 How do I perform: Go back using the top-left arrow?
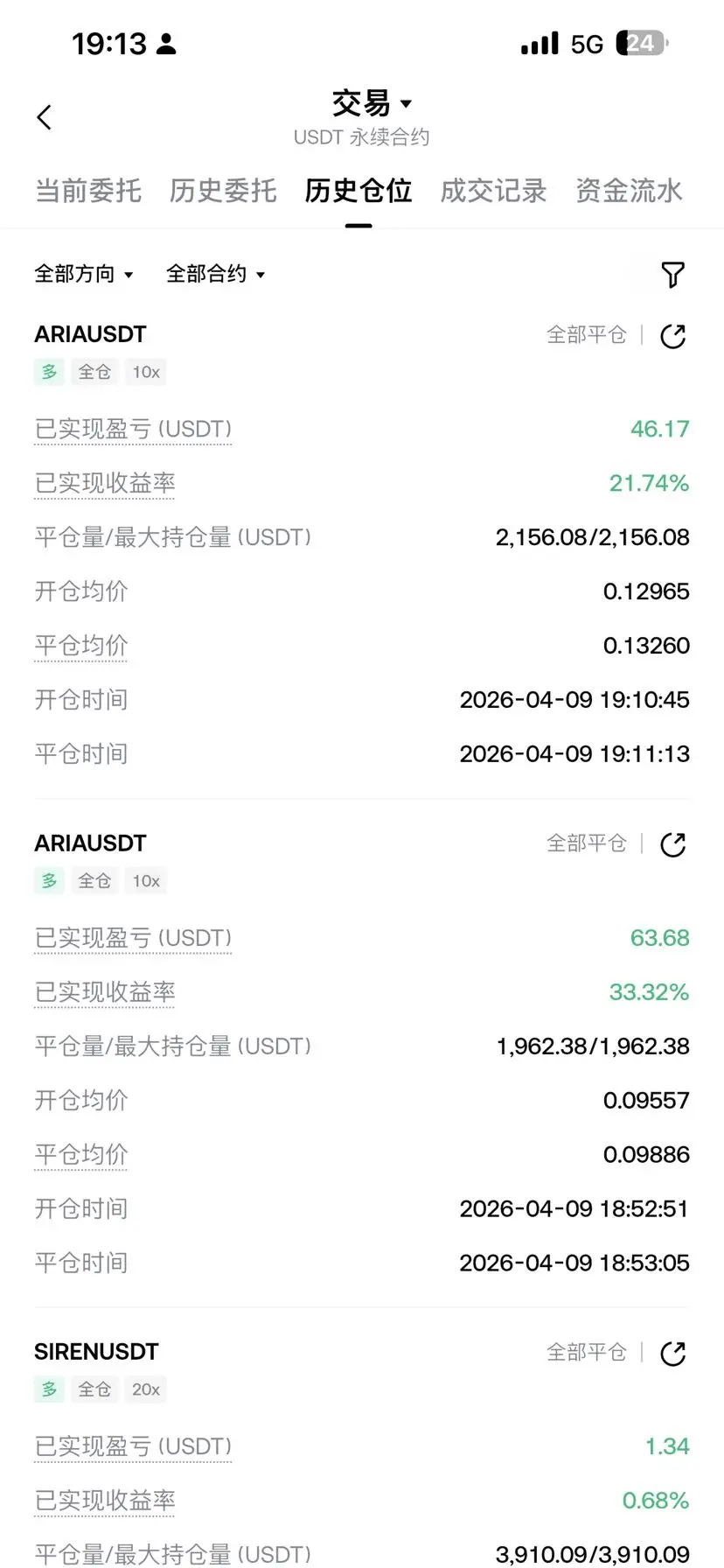[45, 117]
